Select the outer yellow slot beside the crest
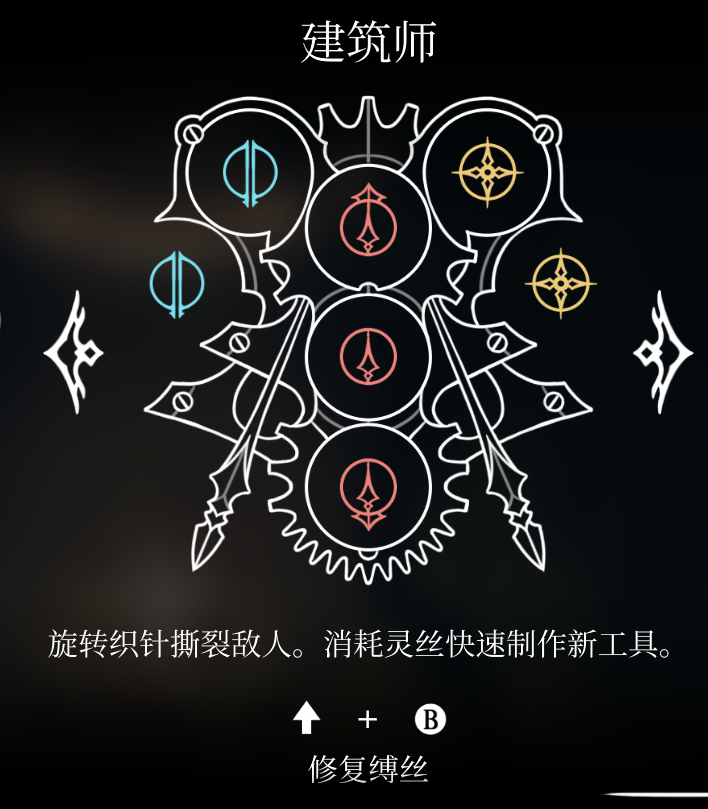Screen dimensions: 708x809 (560, 284)
